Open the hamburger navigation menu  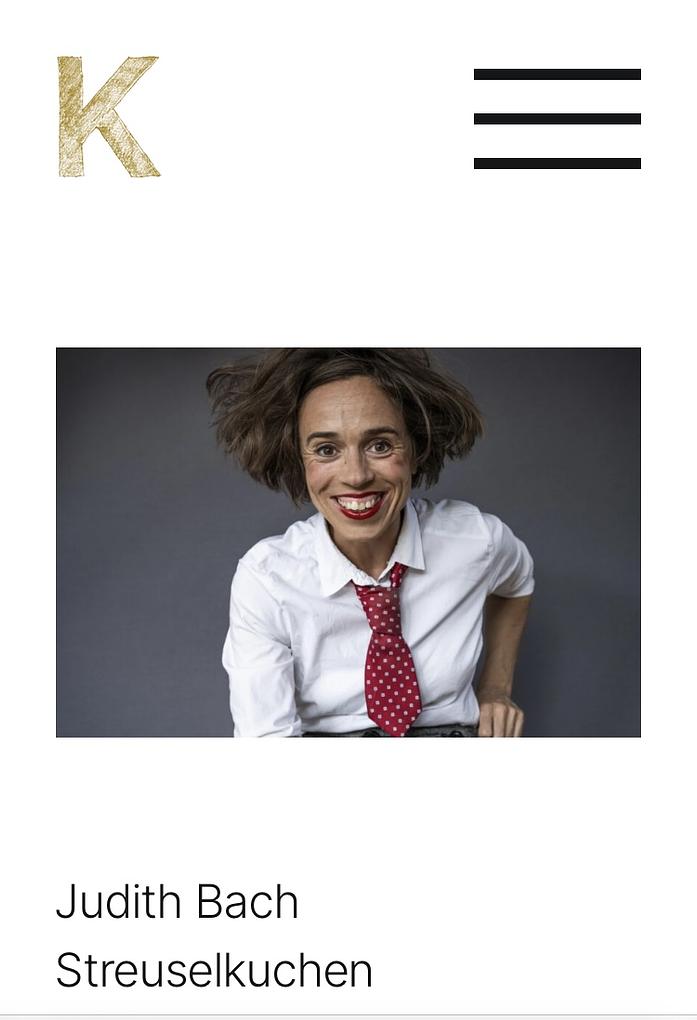click(557, 118)
